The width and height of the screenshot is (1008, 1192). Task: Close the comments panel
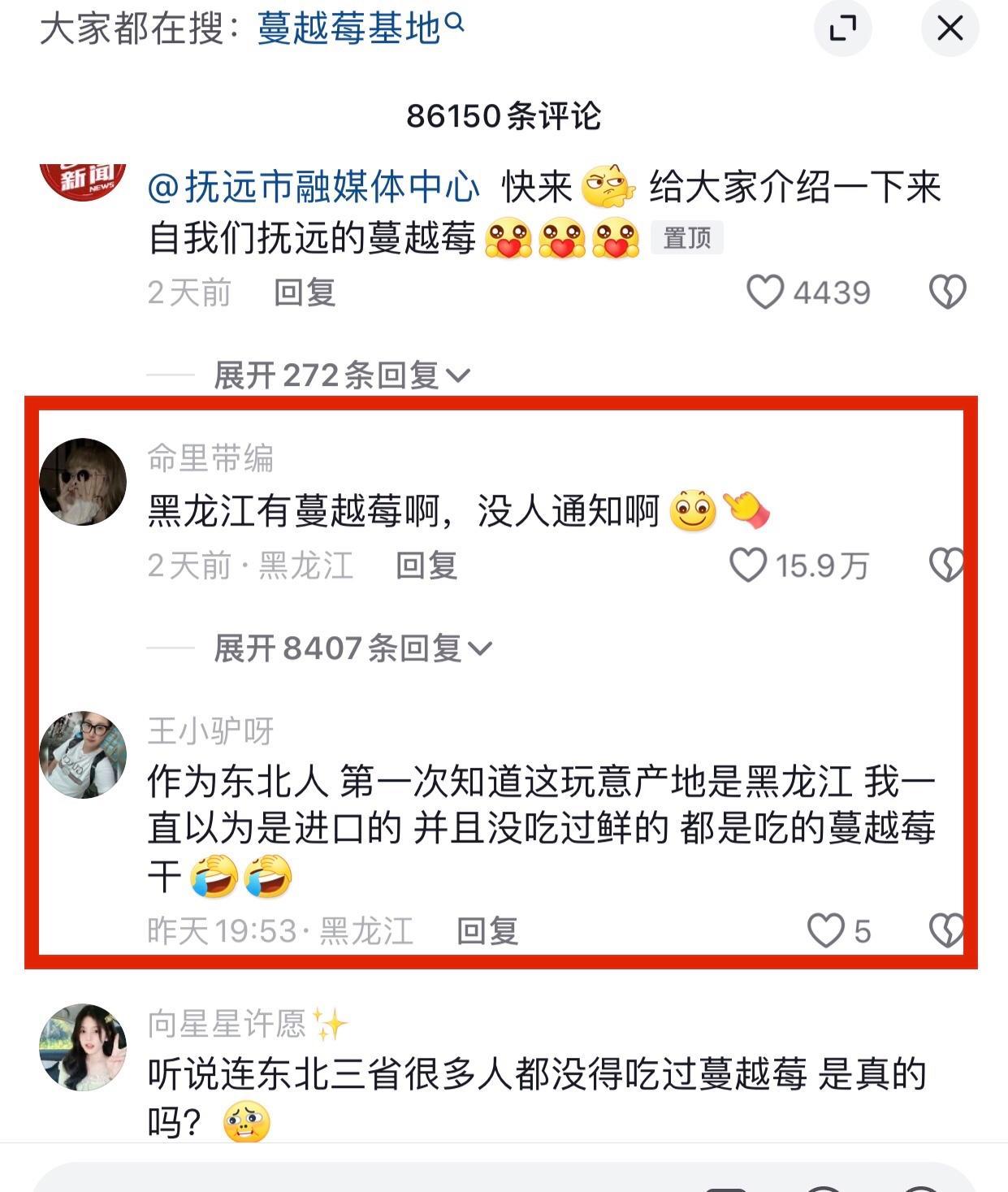tap(950, 29)
